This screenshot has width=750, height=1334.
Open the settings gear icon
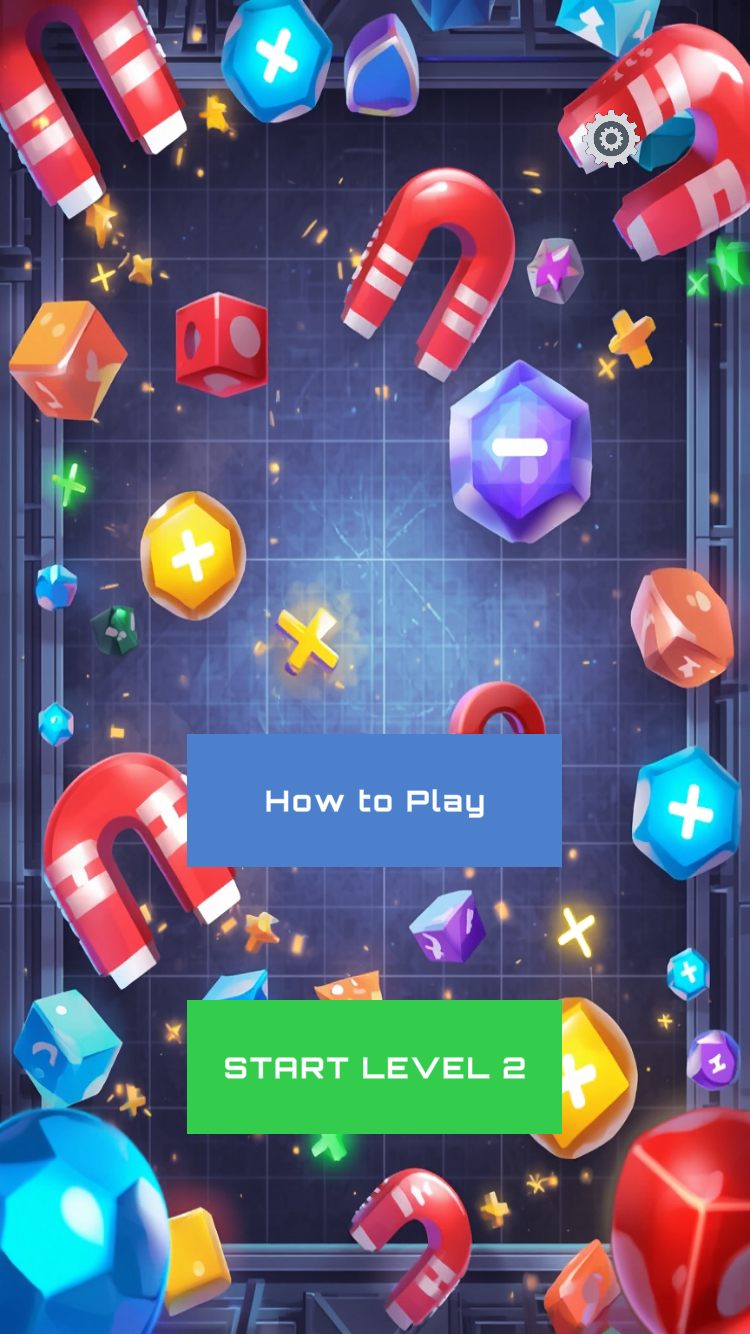(x=610, y=138)
